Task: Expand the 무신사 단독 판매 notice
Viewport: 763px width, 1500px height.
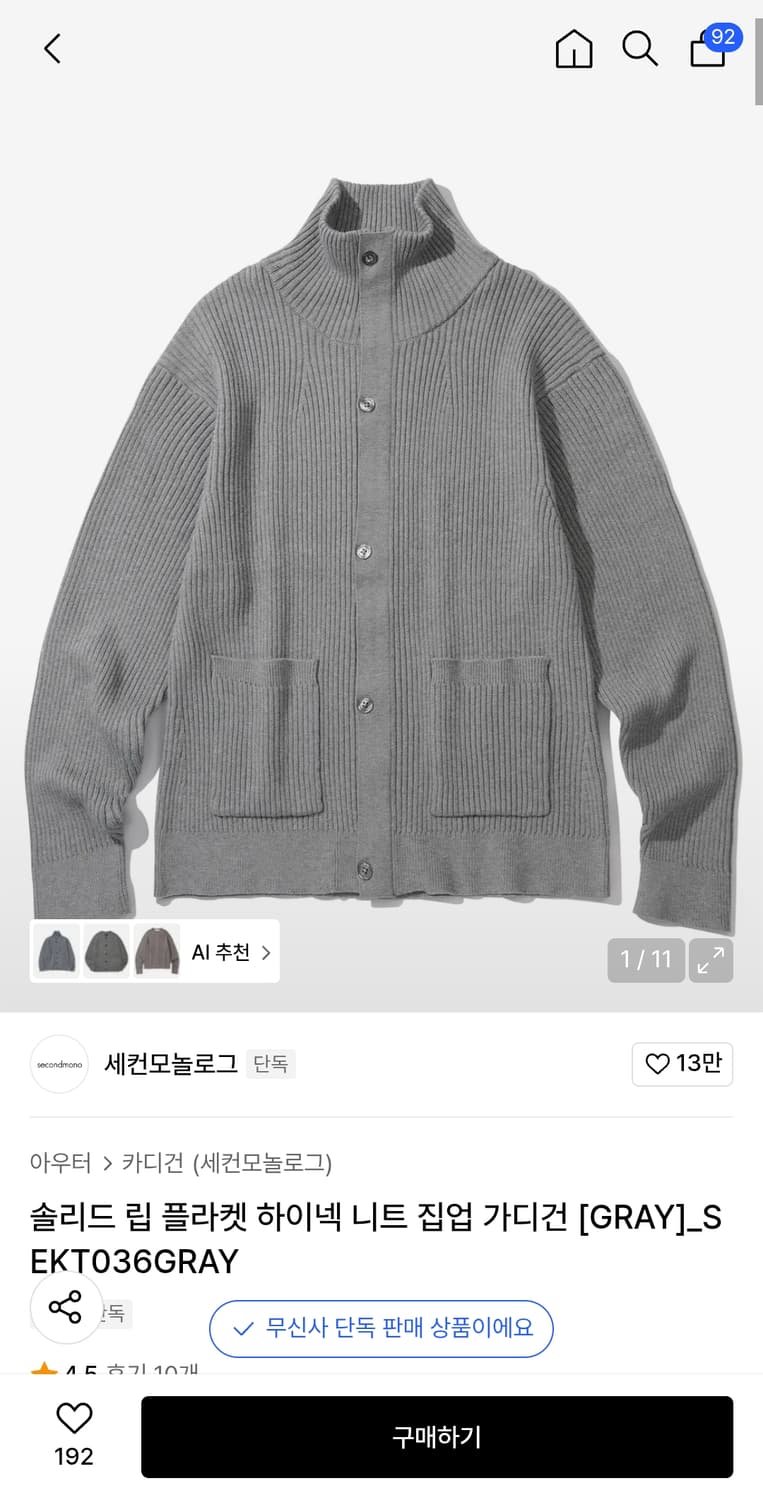Action: point(380,1329)
